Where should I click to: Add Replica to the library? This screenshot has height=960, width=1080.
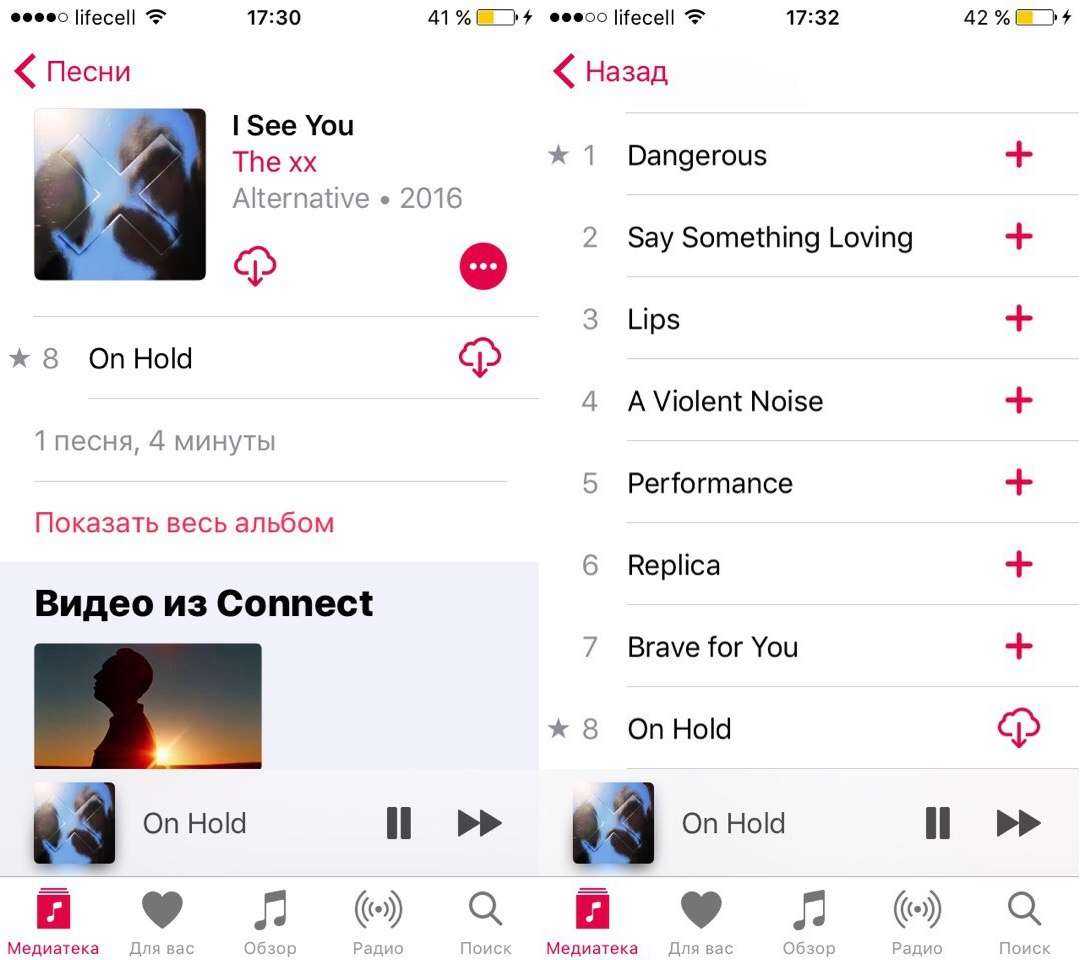(x=1018, y=565)
